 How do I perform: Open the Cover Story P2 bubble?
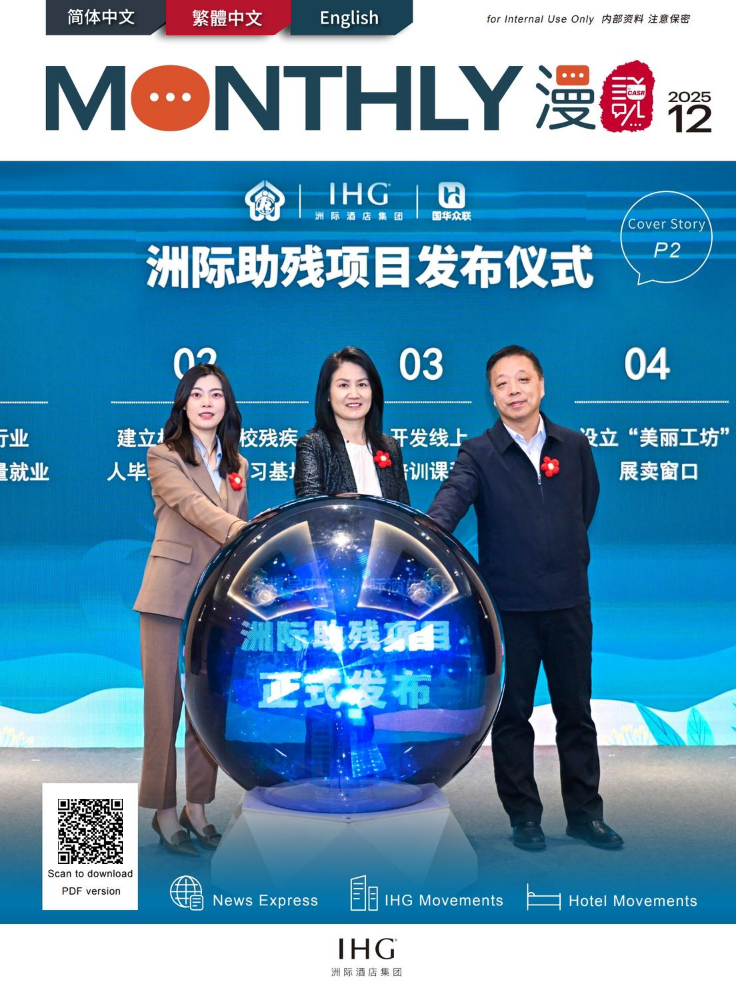click(666, 238)
